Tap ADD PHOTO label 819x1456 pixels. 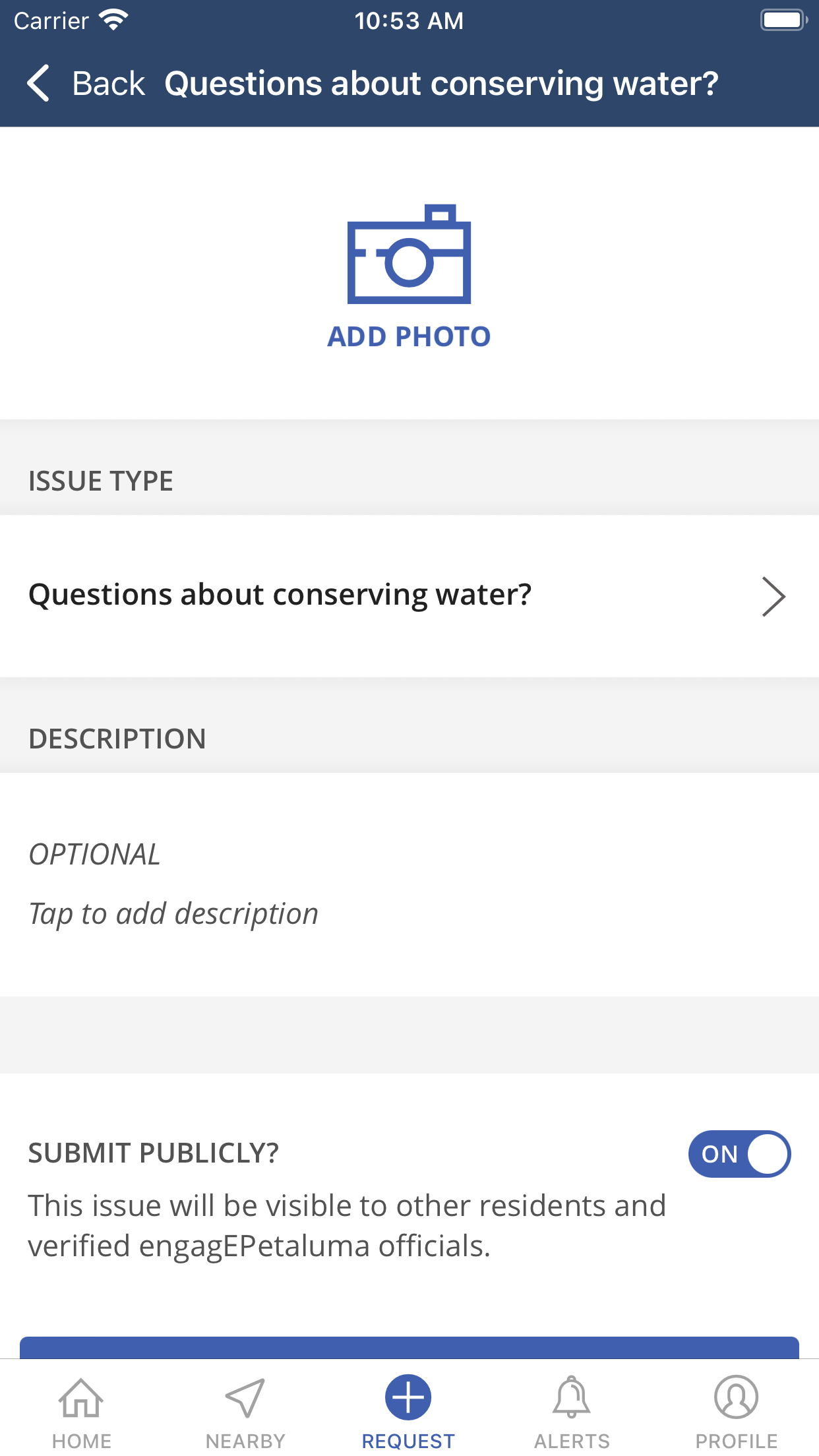point(408,336)
